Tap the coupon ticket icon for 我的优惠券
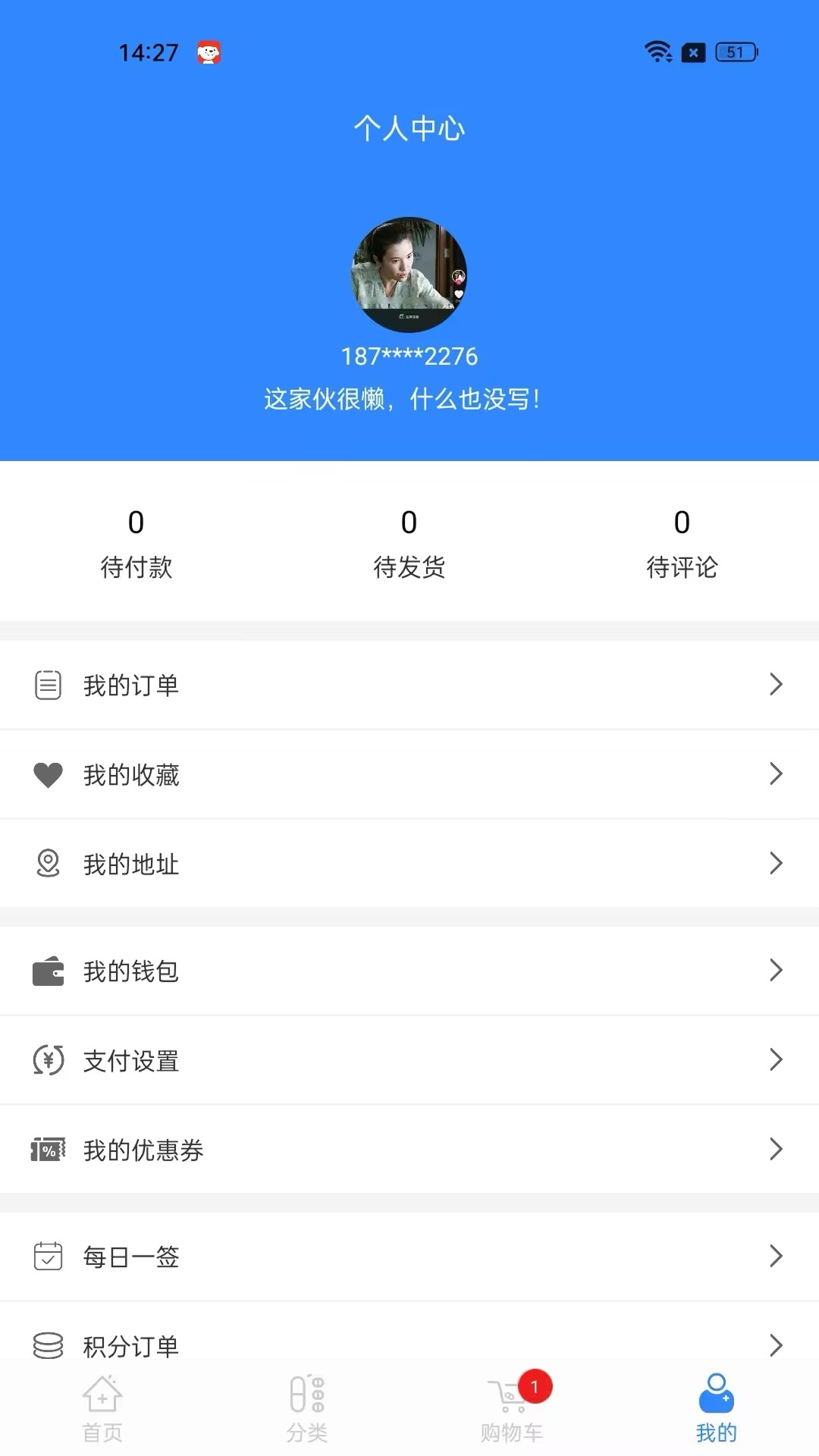Viewport: 819px width, 1456px height. tap(48, 1150)
